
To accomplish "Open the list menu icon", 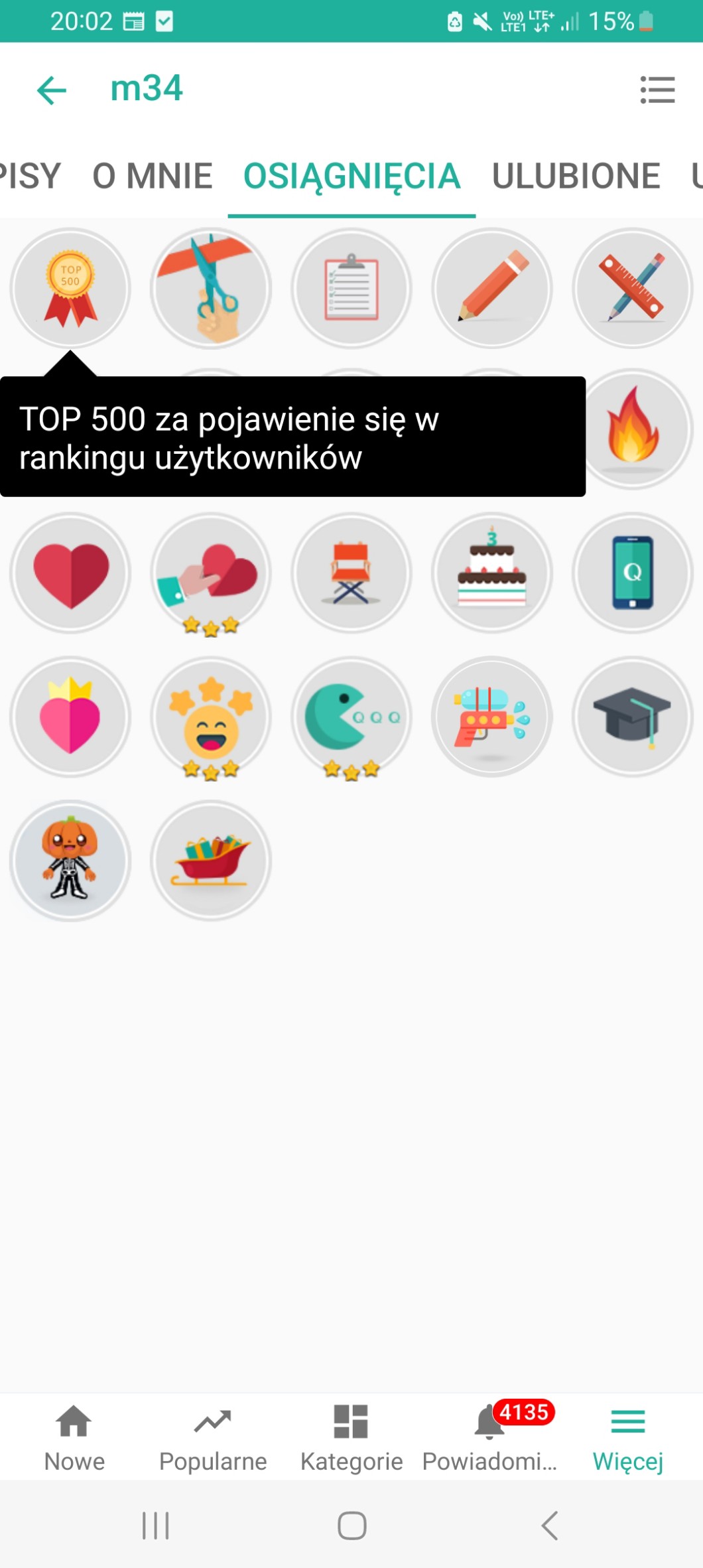I will 657,90.
